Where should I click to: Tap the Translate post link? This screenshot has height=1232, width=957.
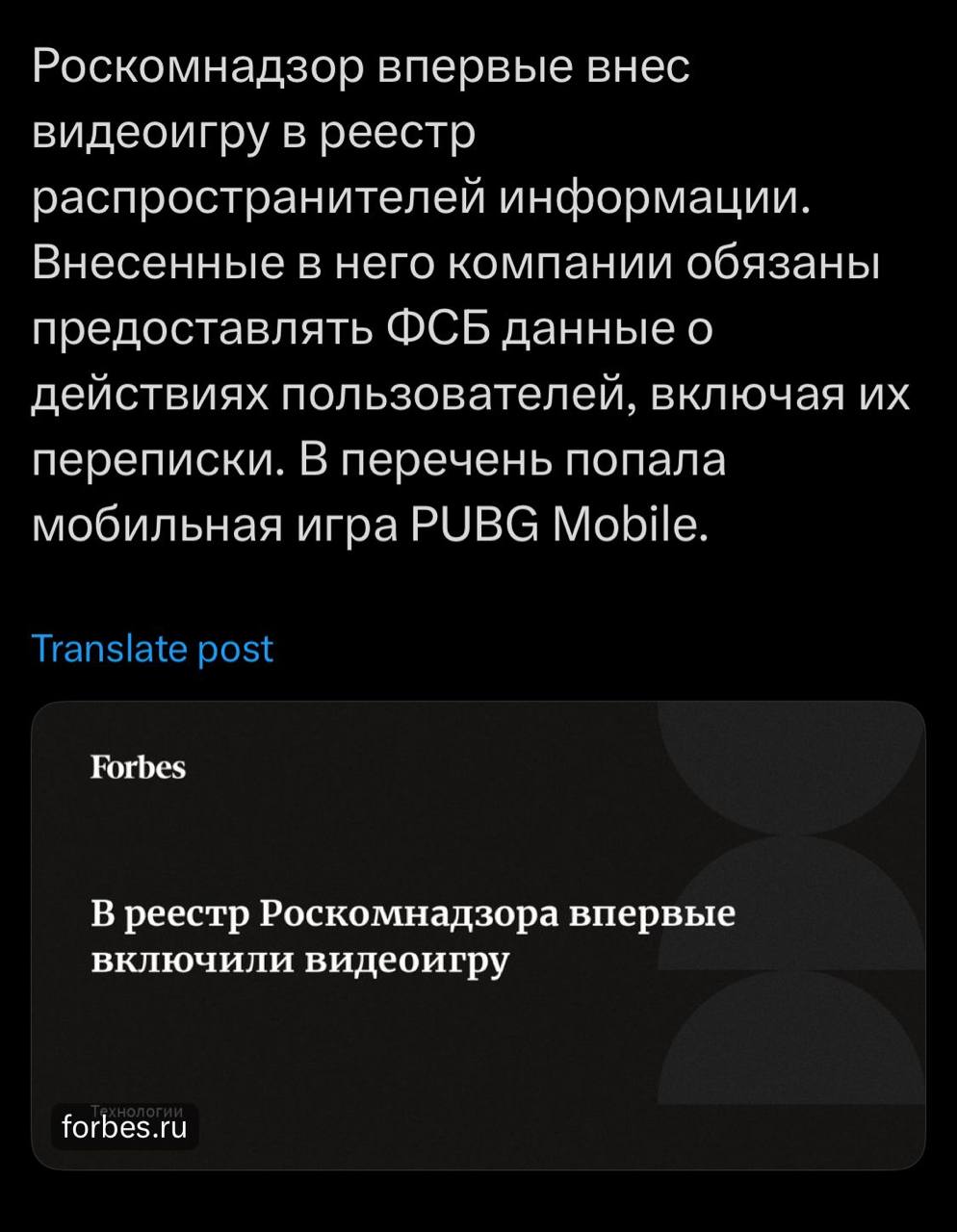152,649
